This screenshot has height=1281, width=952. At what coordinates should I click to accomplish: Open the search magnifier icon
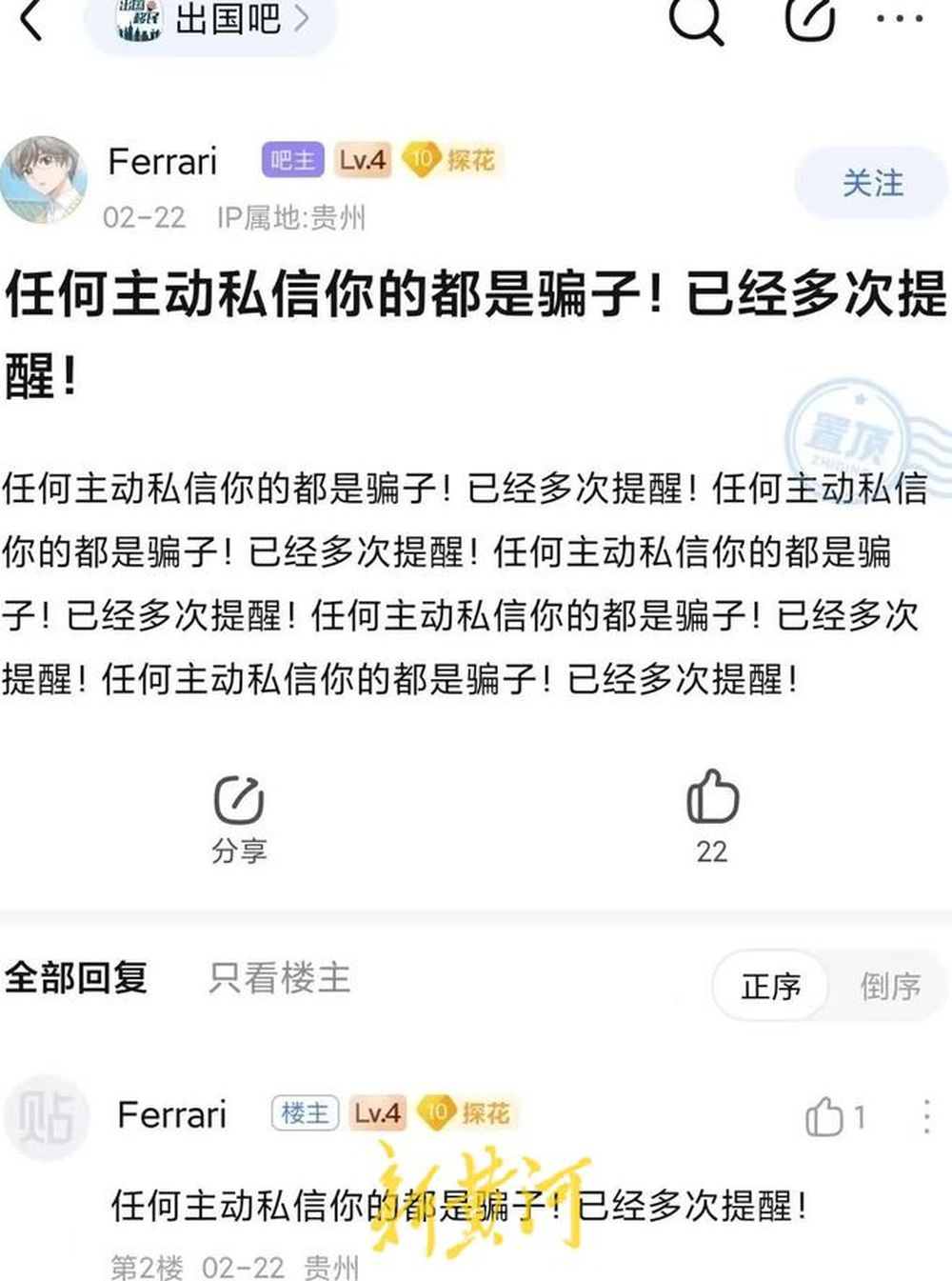click(x=696, y=19)
